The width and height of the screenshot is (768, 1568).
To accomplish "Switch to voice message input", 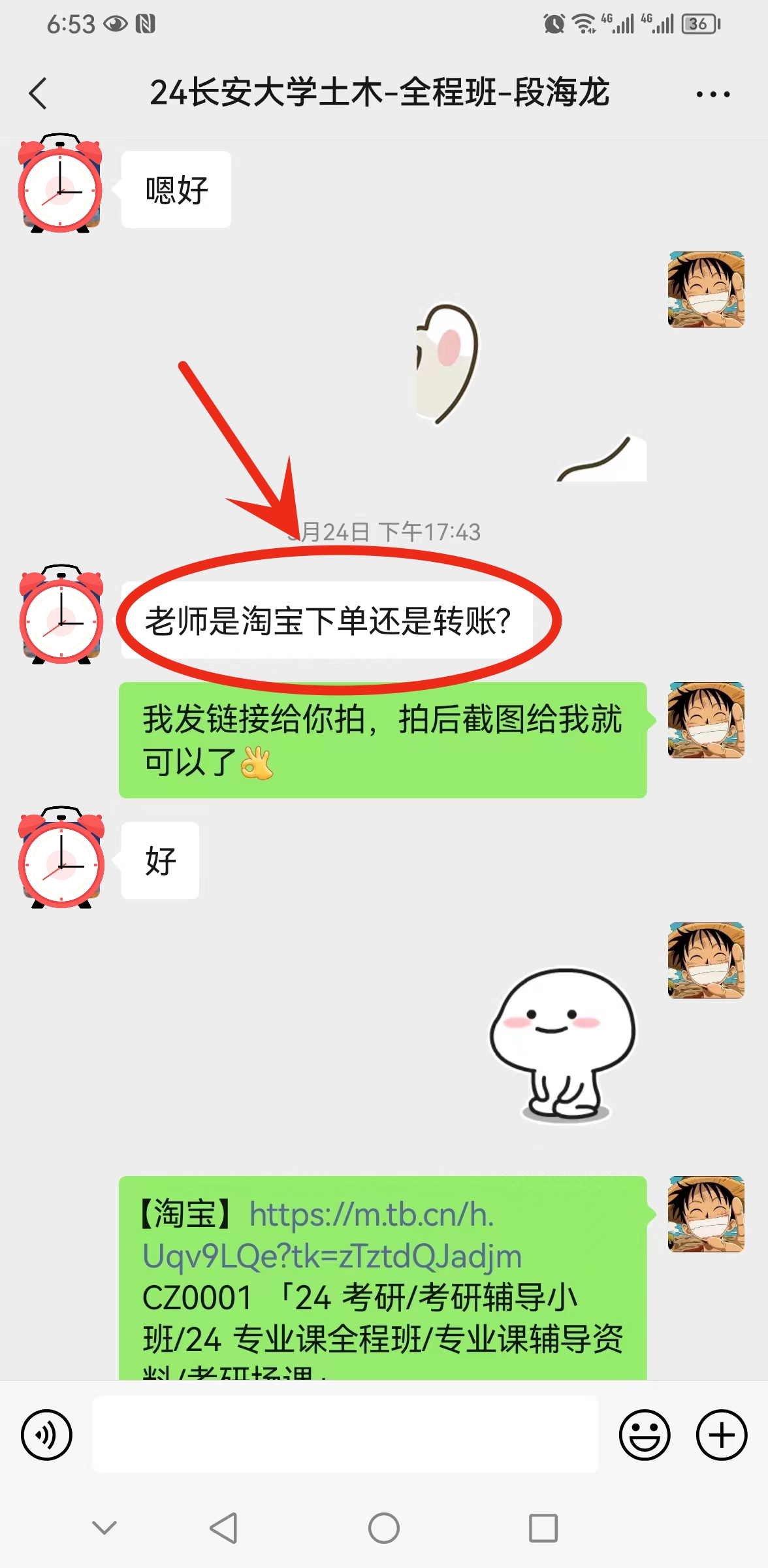I will click(46, 1435).
